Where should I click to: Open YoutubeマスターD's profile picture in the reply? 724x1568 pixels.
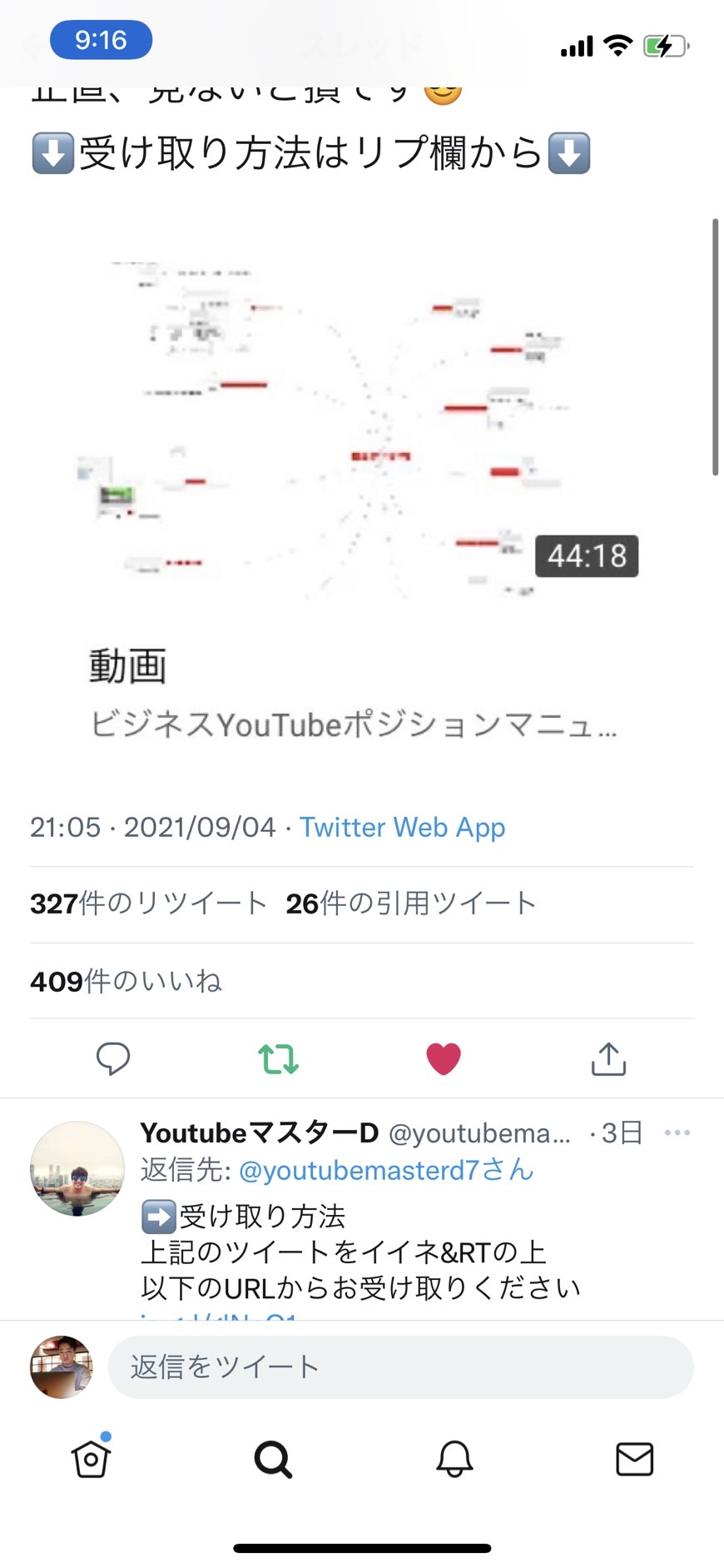(x=77, y=1168)
